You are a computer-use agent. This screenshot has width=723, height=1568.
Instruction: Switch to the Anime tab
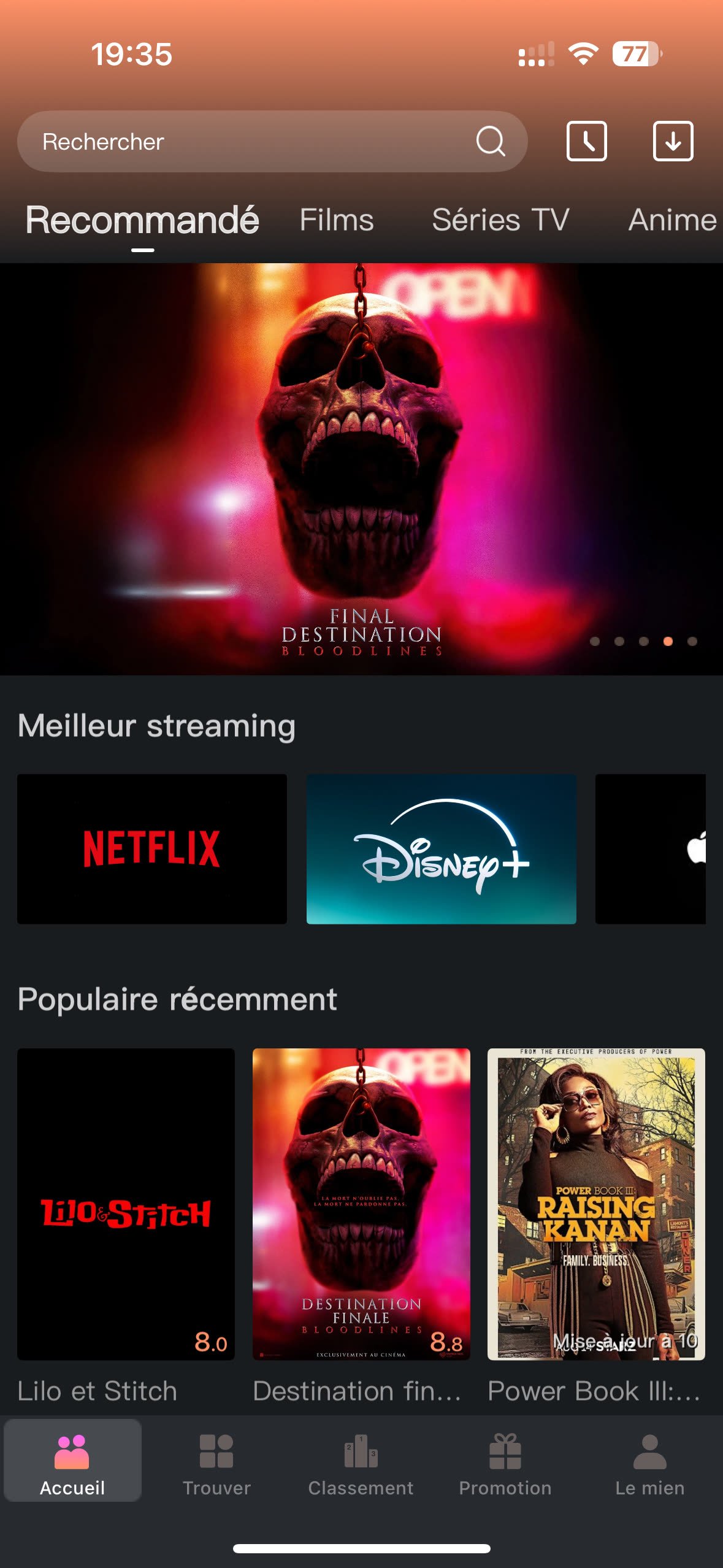(672, 220)
